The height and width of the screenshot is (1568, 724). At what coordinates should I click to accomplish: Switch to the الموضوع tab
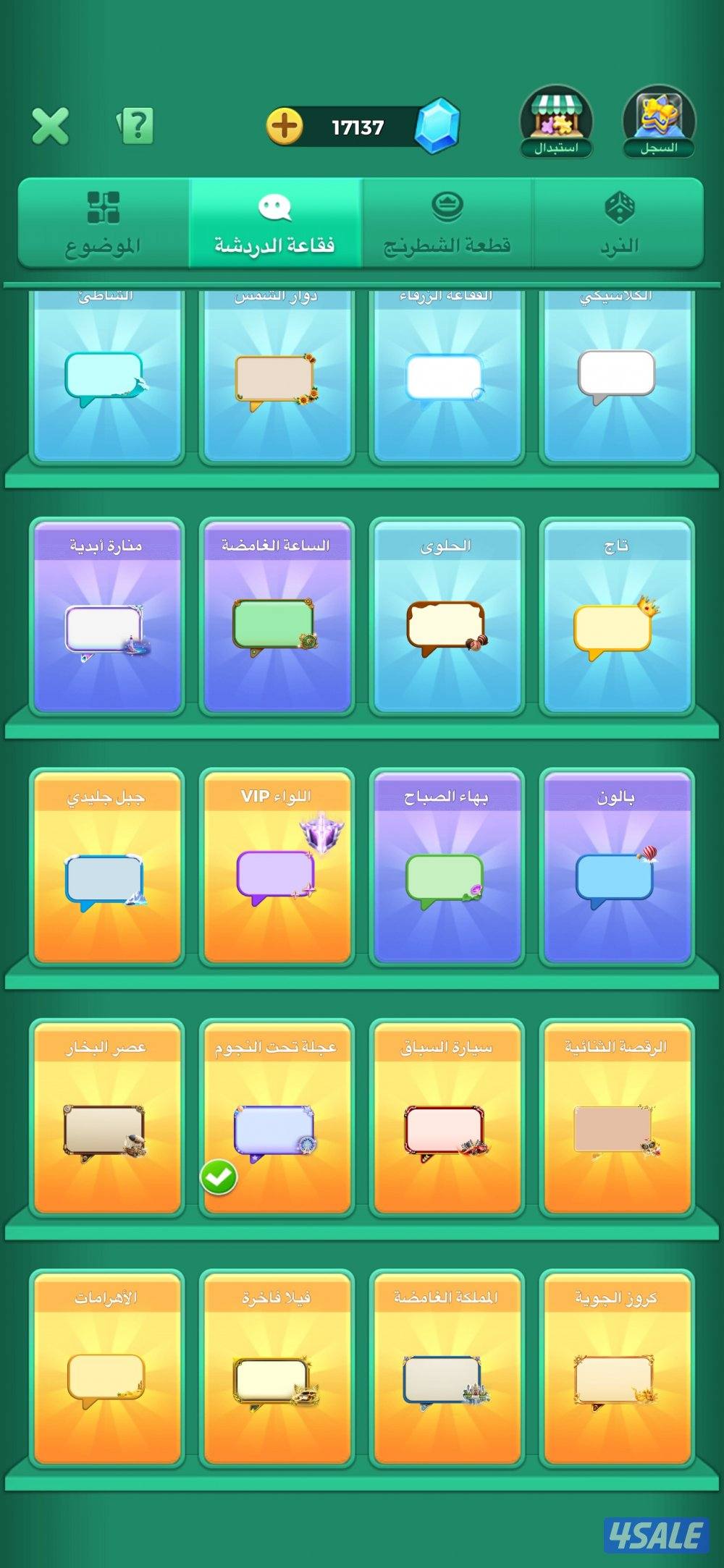point(103,224)
